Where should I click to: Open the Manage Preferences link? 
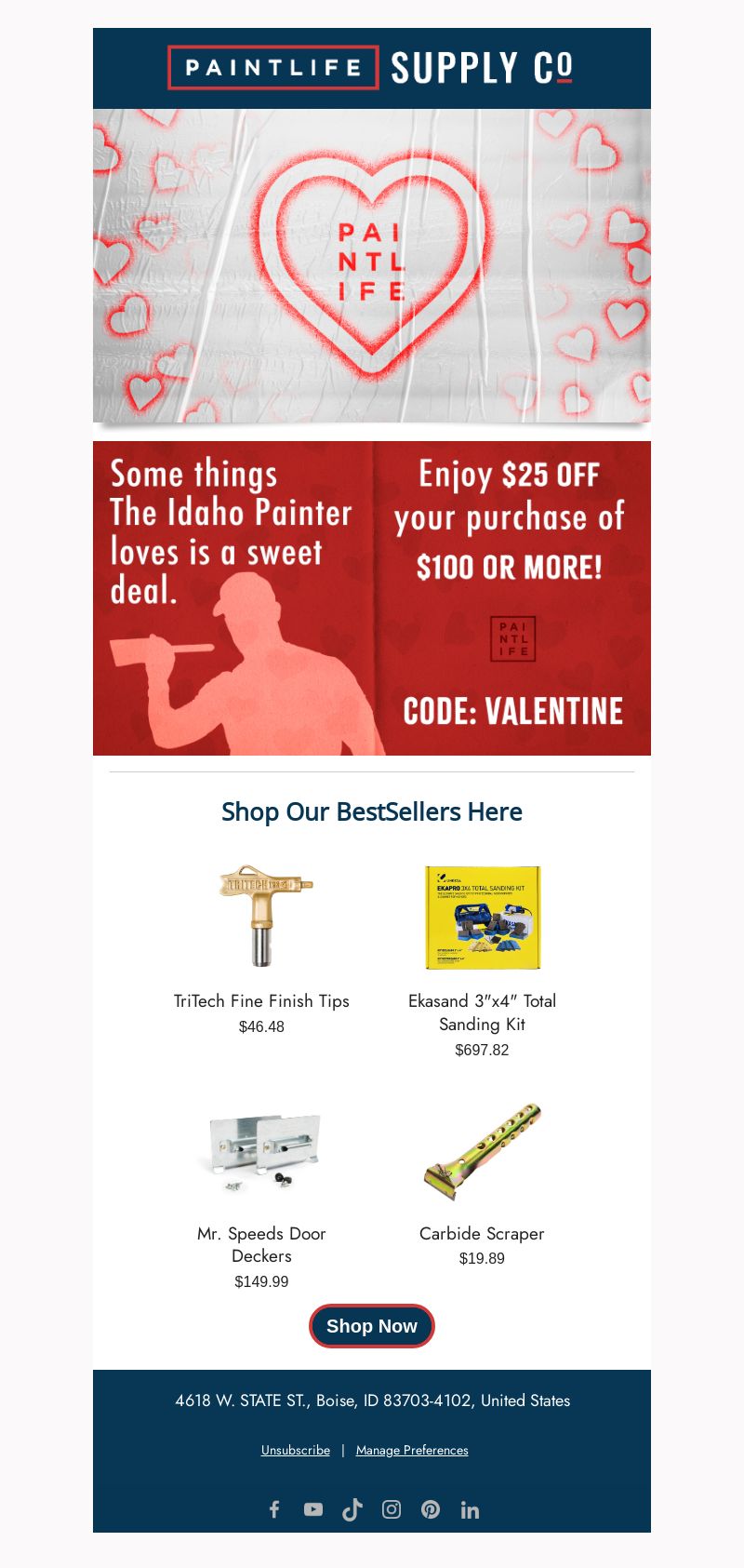[412, 1450]
